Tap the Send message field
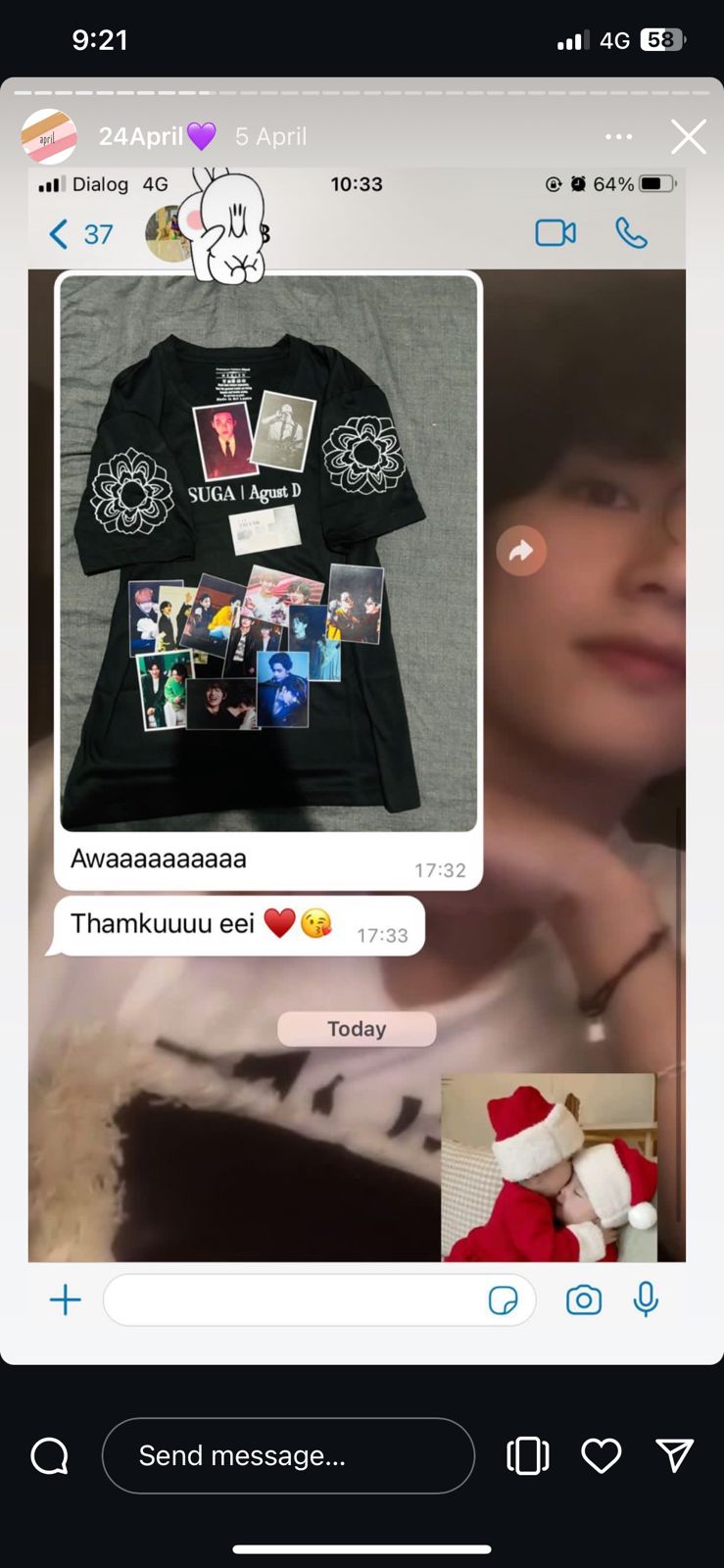 point(288,1455)
